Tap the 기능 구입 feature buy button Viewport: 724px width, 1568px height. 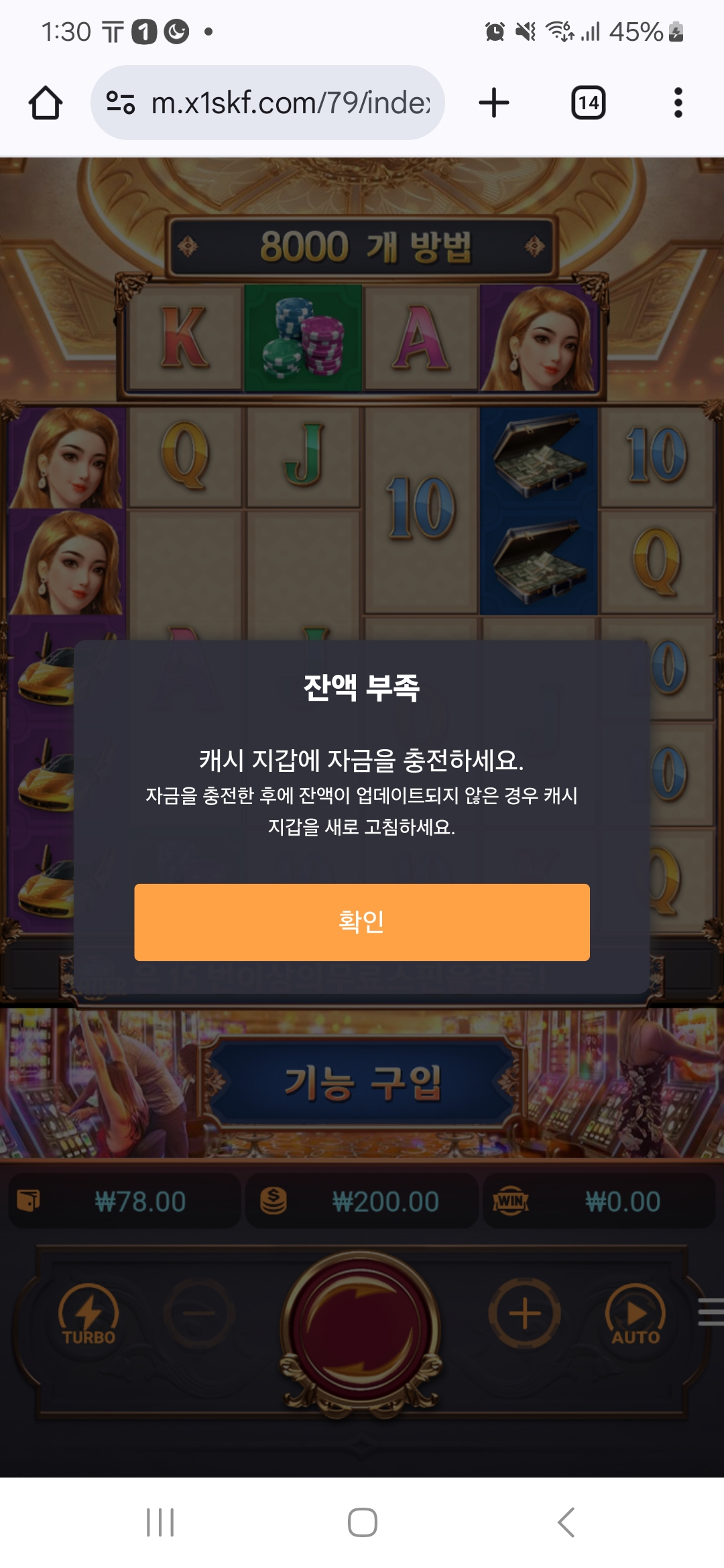pyautogui.click(x=362, y=1084)
